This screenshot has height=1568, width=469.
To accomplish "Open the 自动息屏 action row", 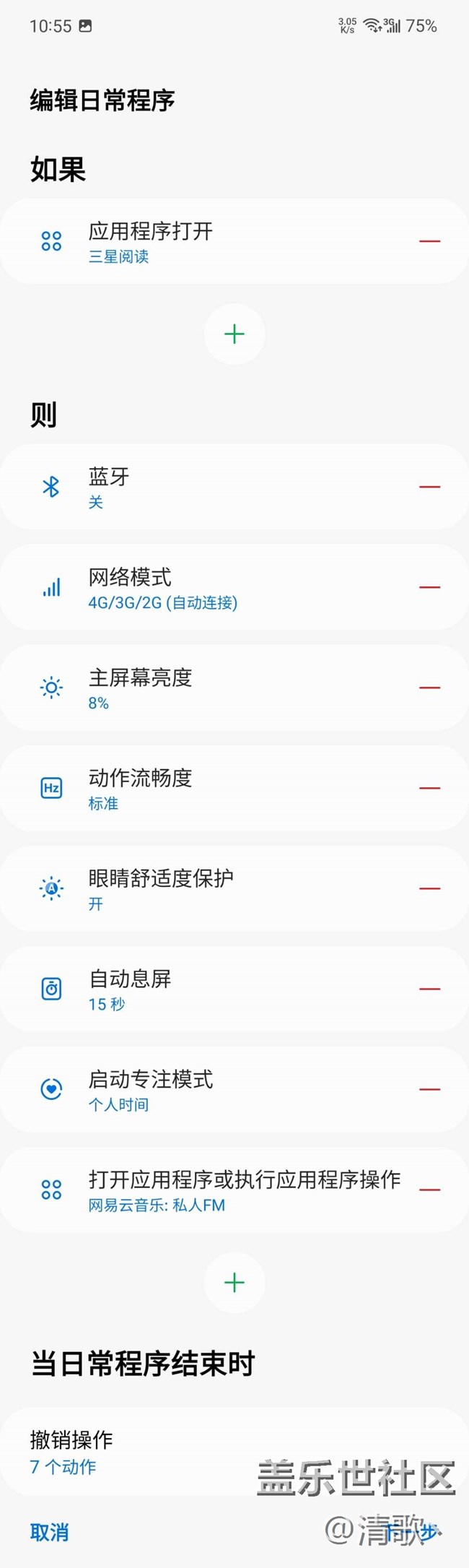I will [x=216, y=989].
